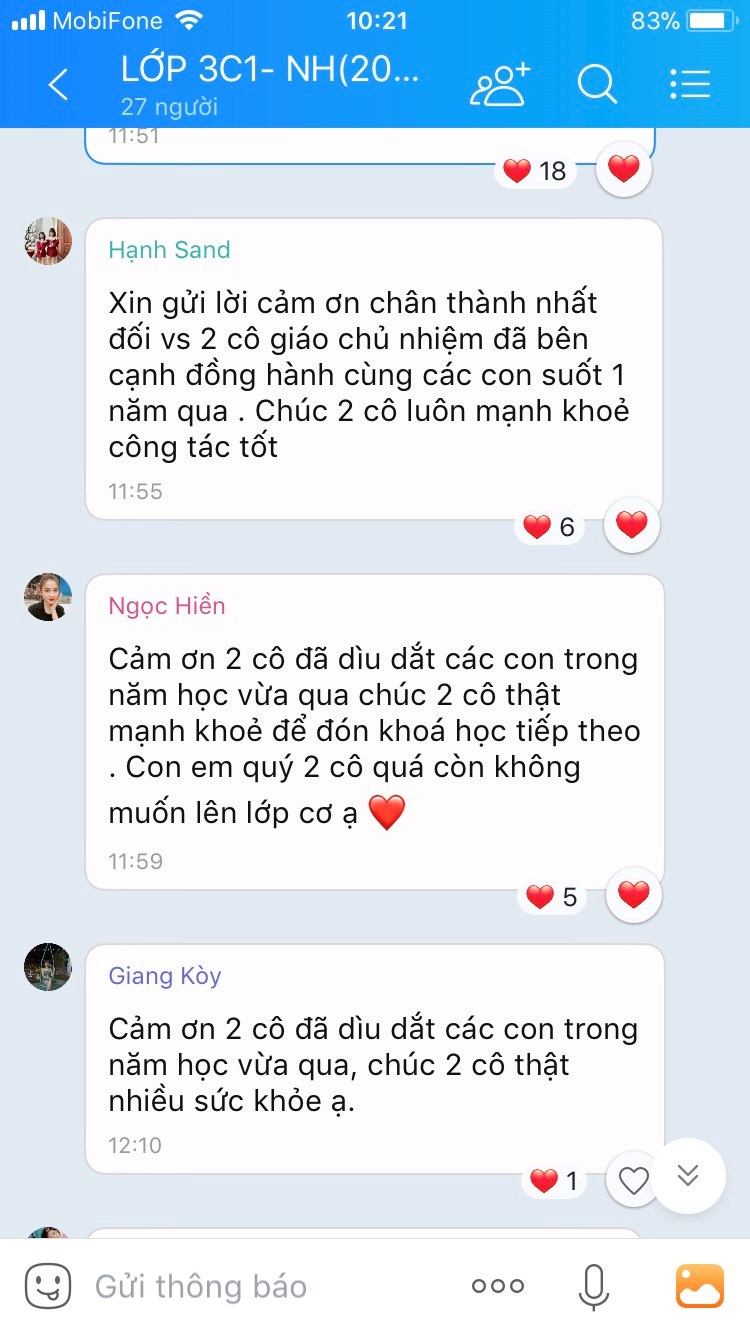Open the group options menu
This screenshot has height=1334, width=750.
pyautogui.click(x=690, y=85)
